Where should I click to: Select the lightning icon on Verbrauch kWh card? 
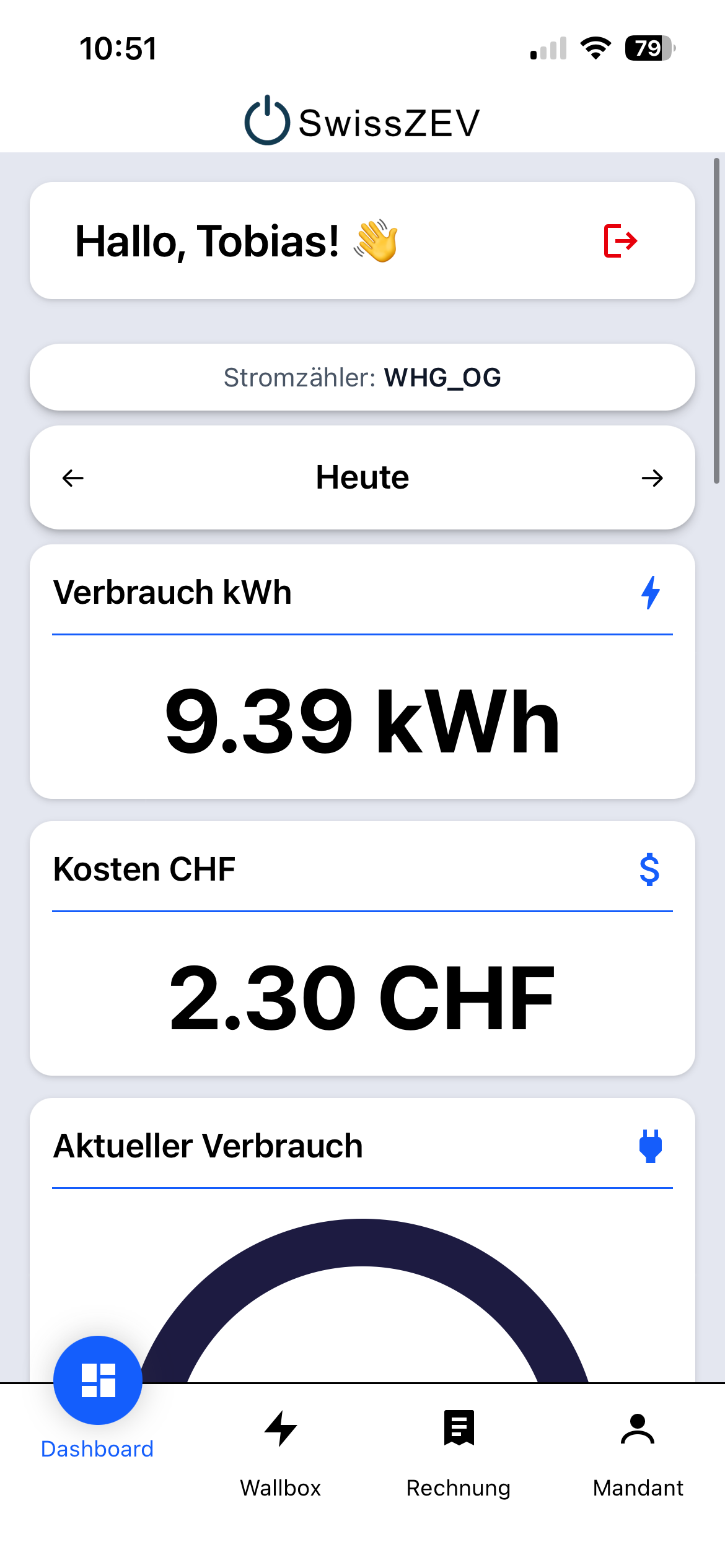point(651,592)
